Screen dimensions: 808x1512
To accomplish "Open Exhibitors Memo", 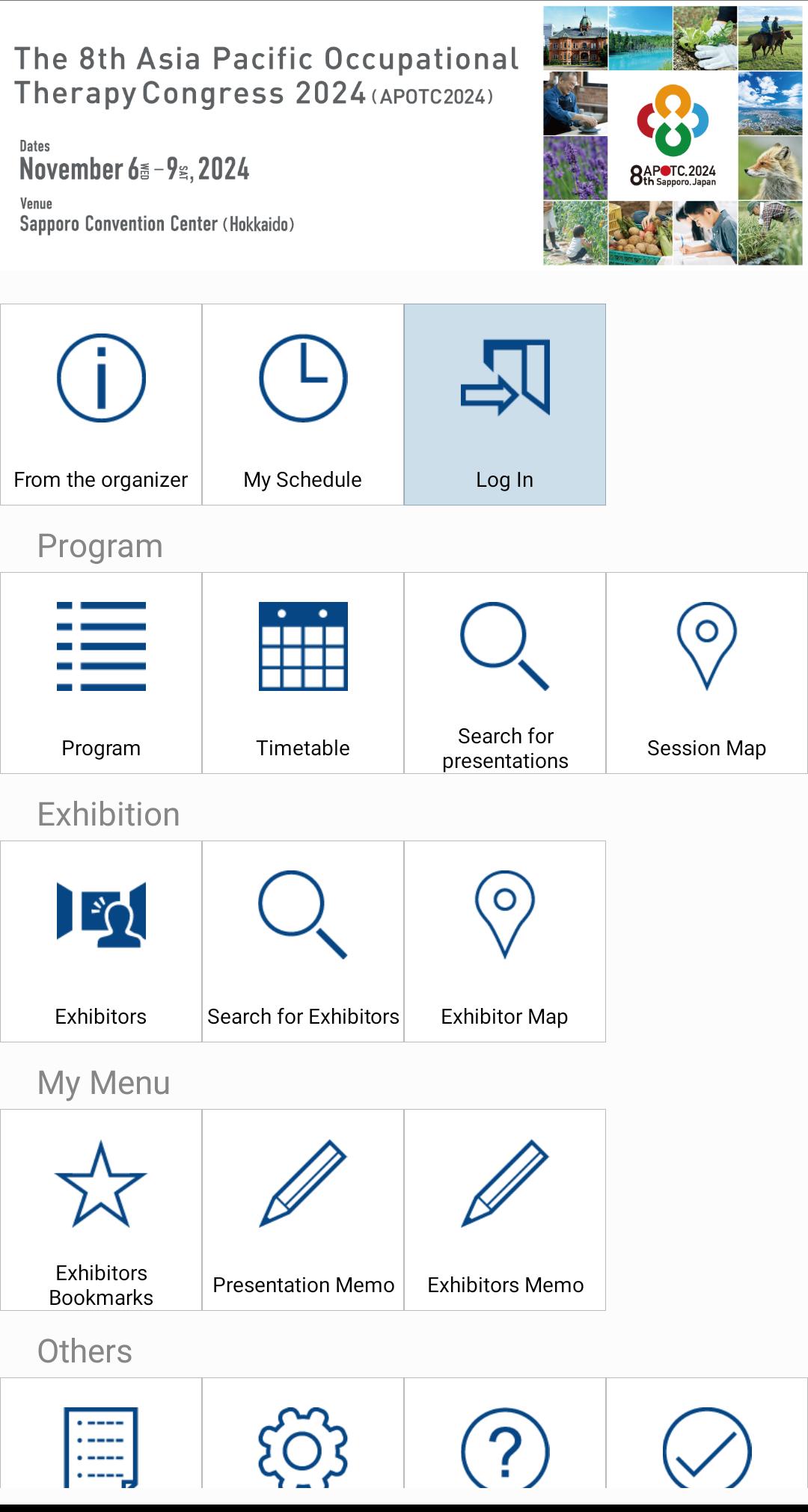I will point(505,1210).
